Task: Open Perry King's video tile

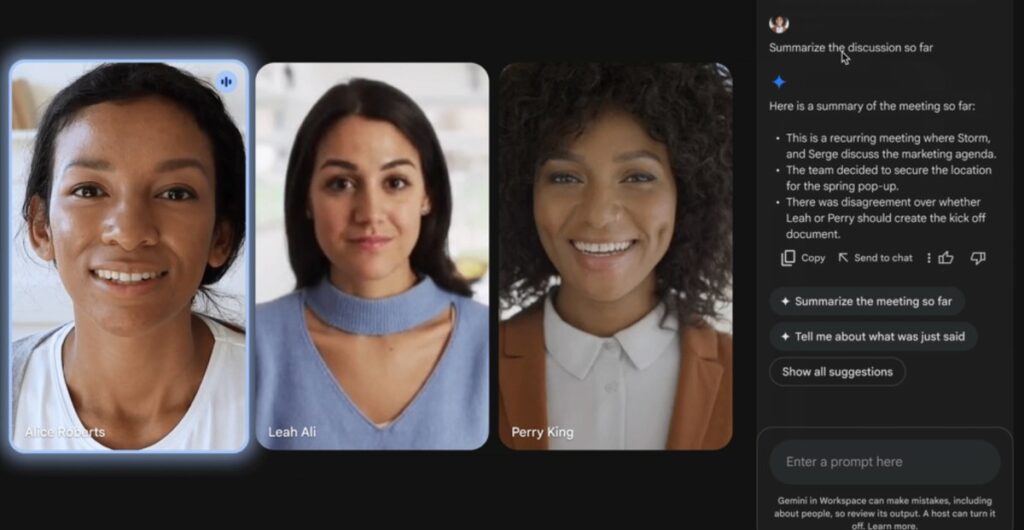Action: click(615, 256)
